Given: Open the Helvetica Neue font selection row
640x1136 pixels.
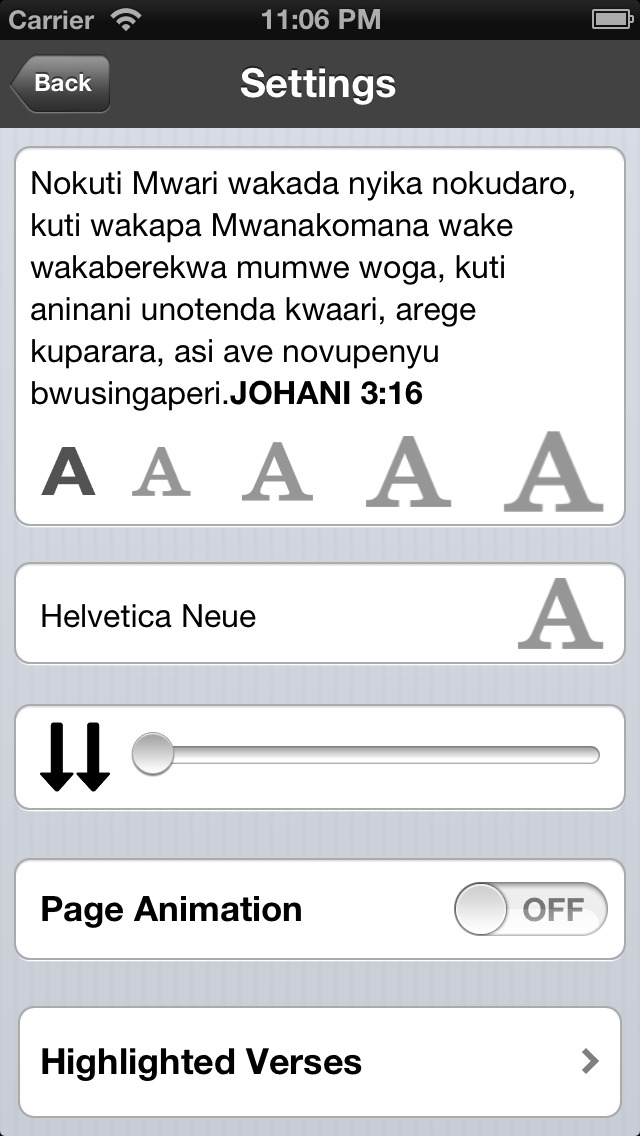Looking at the screenshot, I should [x=320, y=614].
